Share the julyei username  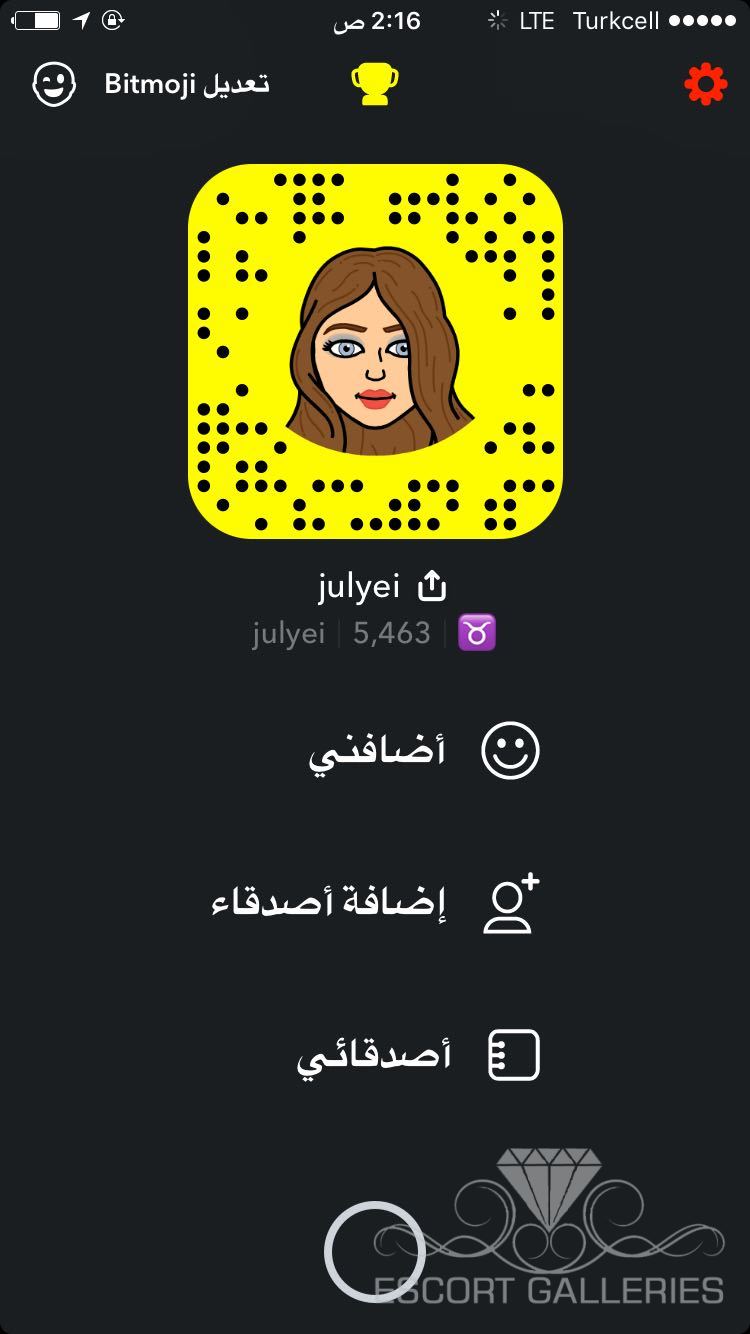tap(432, 587)
